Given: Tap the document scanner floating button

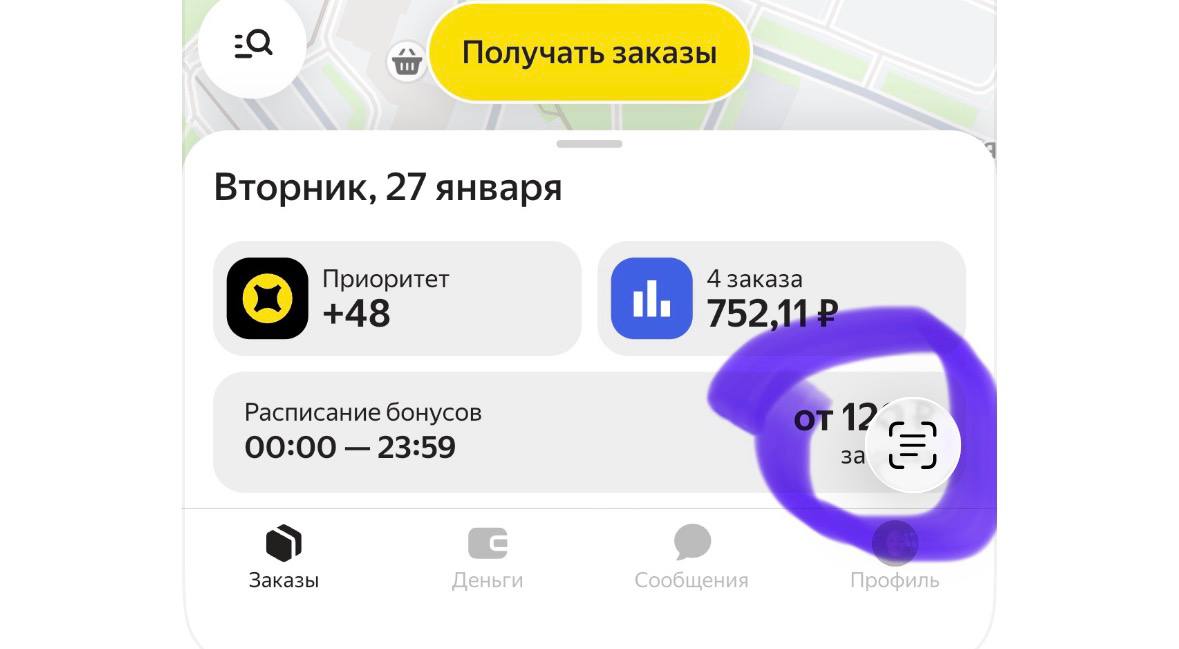Looking at the screenshot, I should point(912,445).
